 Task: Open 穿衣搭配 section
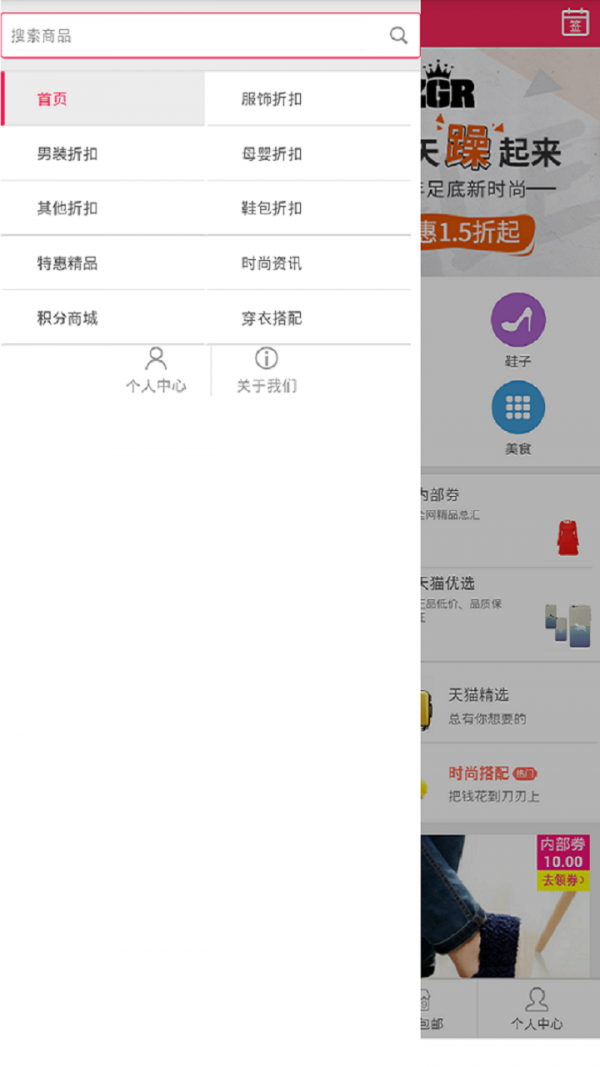(308, 318)
